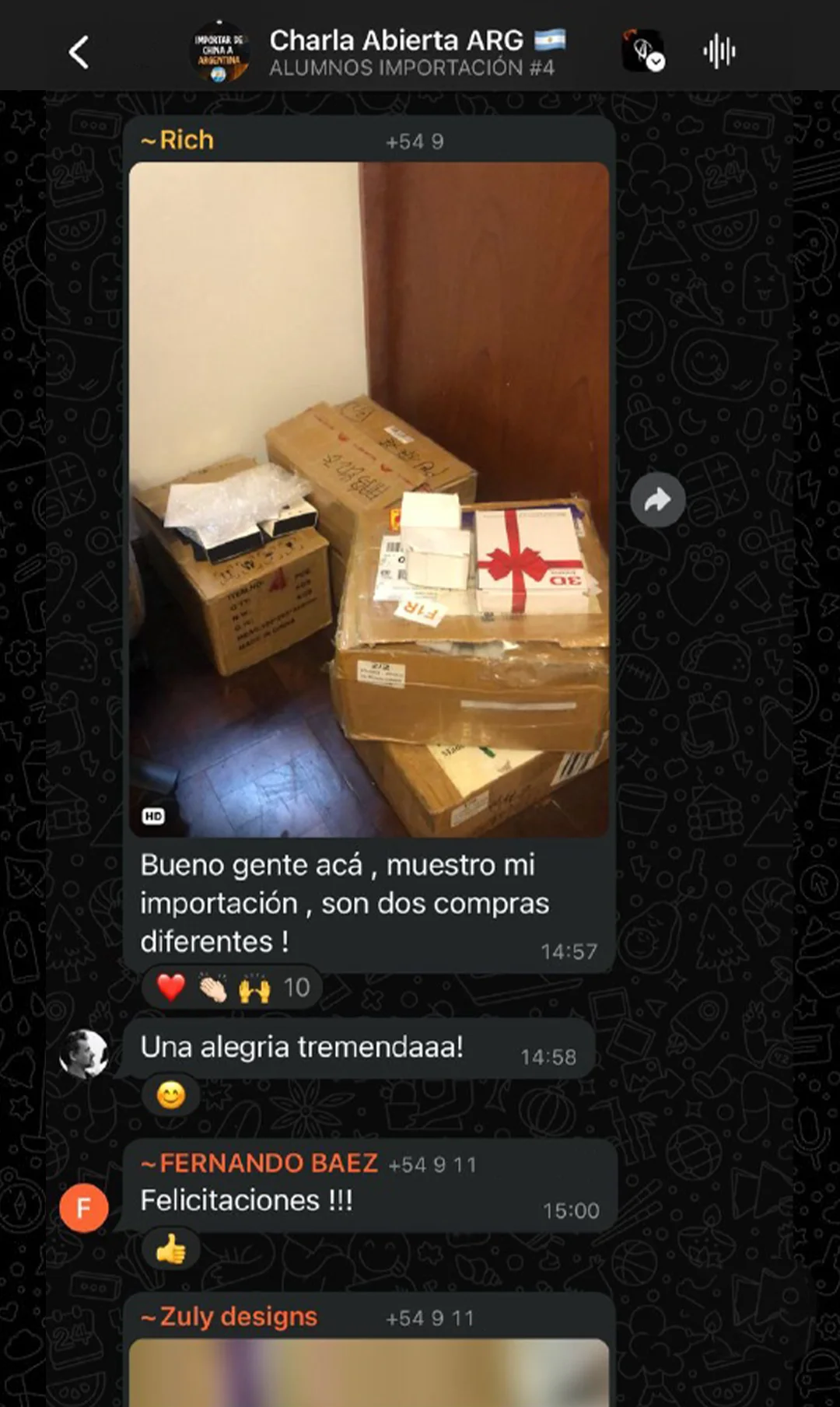The image size is (840, 1407).
Task: Open Fernando Baez's orange F avatar
Action: (84, 1207)
